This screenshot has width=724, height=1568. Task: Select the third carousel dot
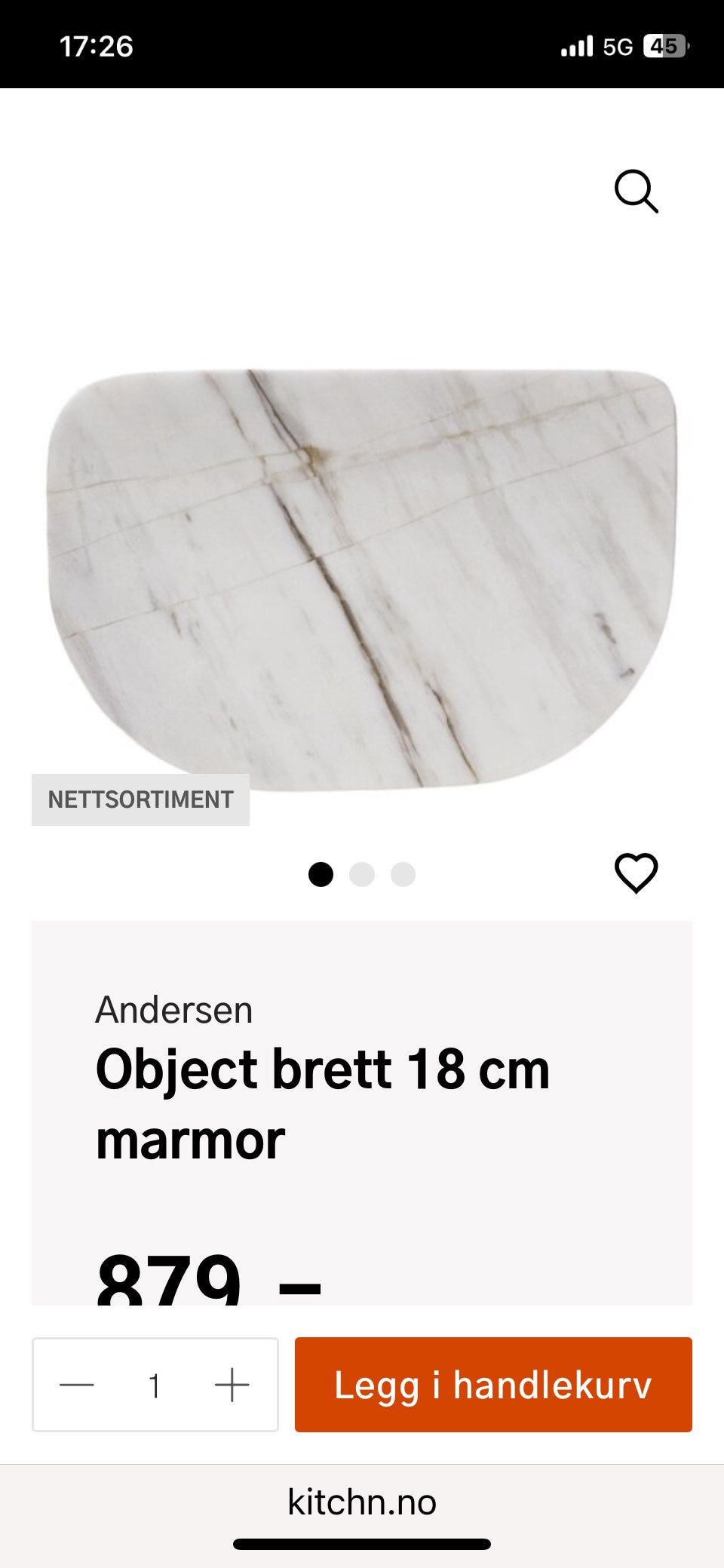coord(402,875)
